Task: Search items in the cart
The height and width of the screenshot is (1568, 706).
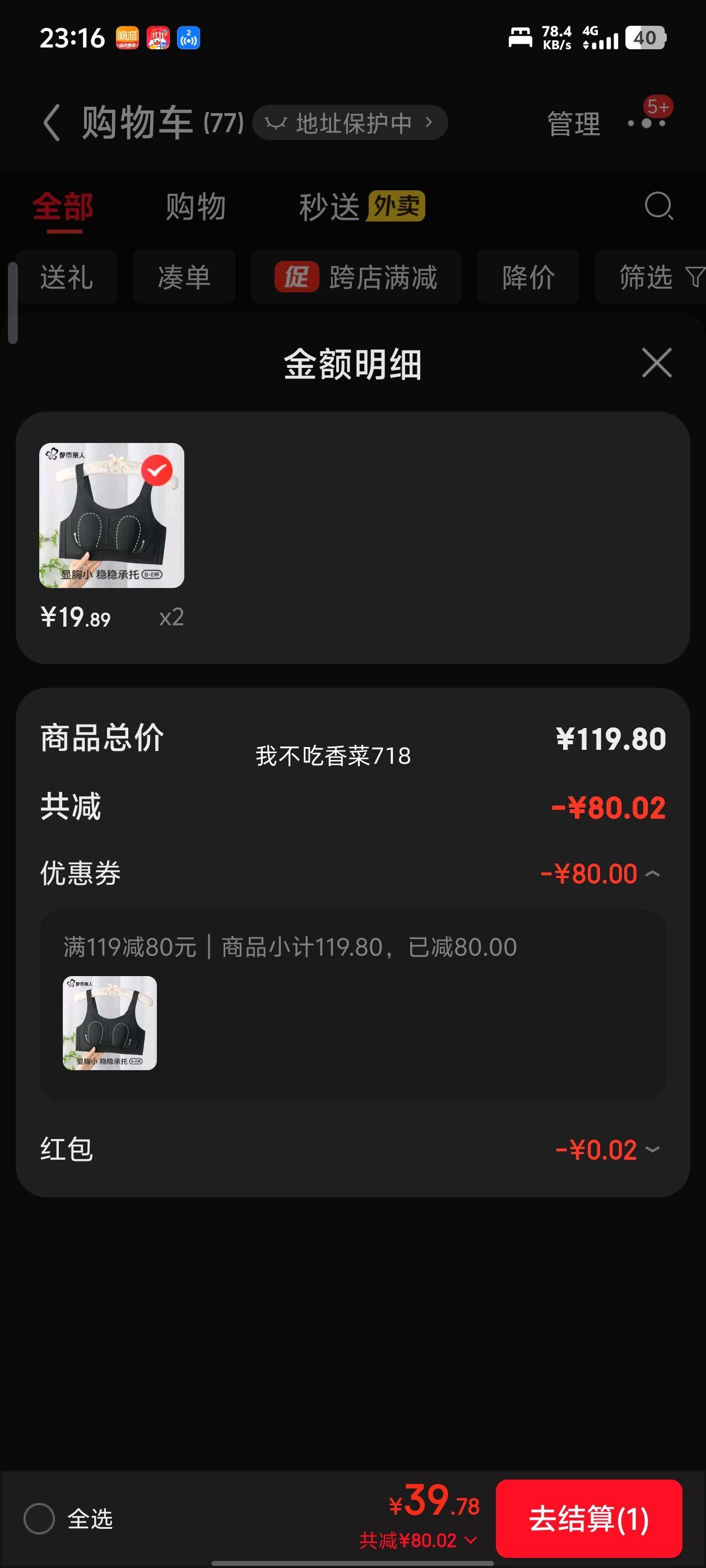Action: tap(658, 206)
